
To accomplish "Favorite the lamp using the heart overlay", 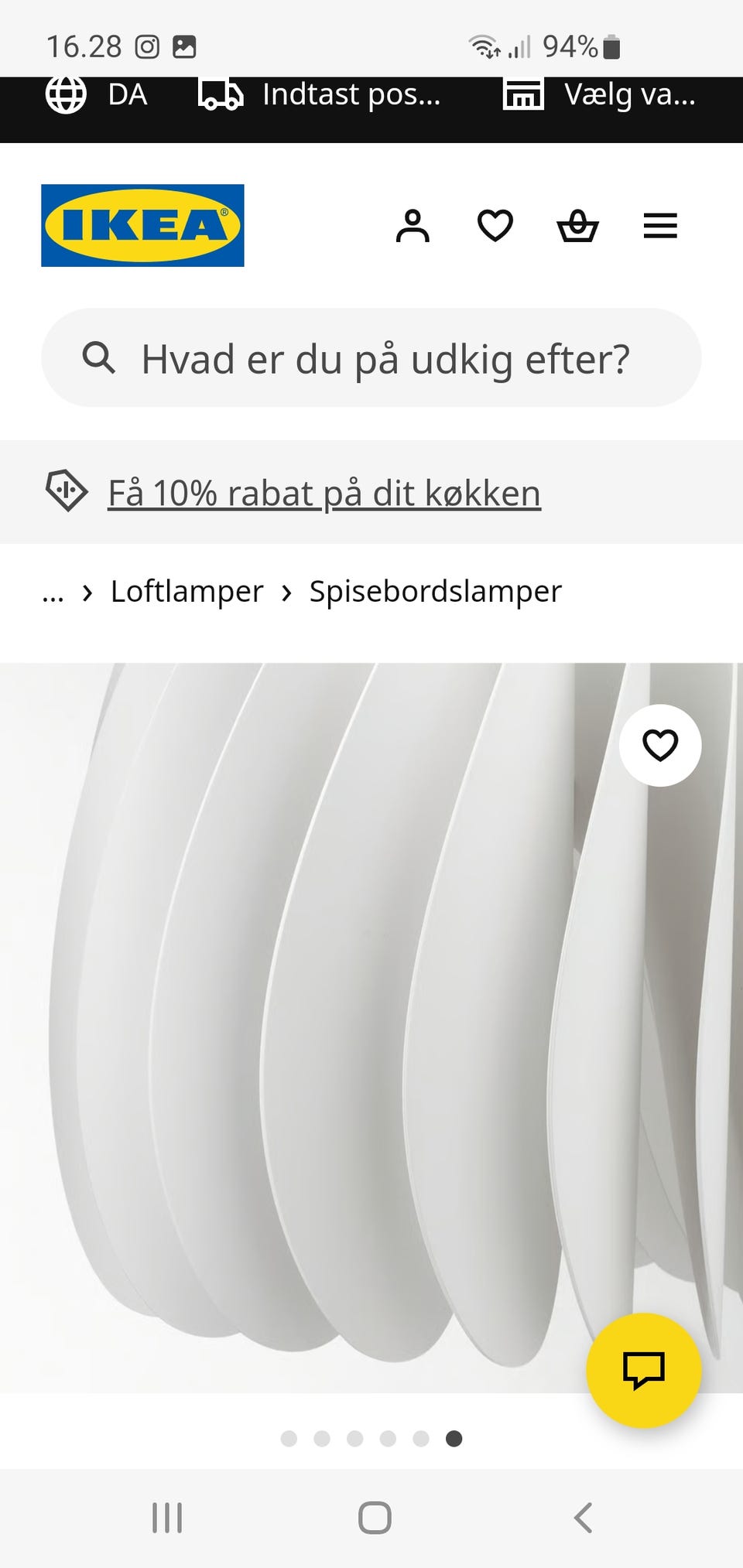I will [660, 745].
